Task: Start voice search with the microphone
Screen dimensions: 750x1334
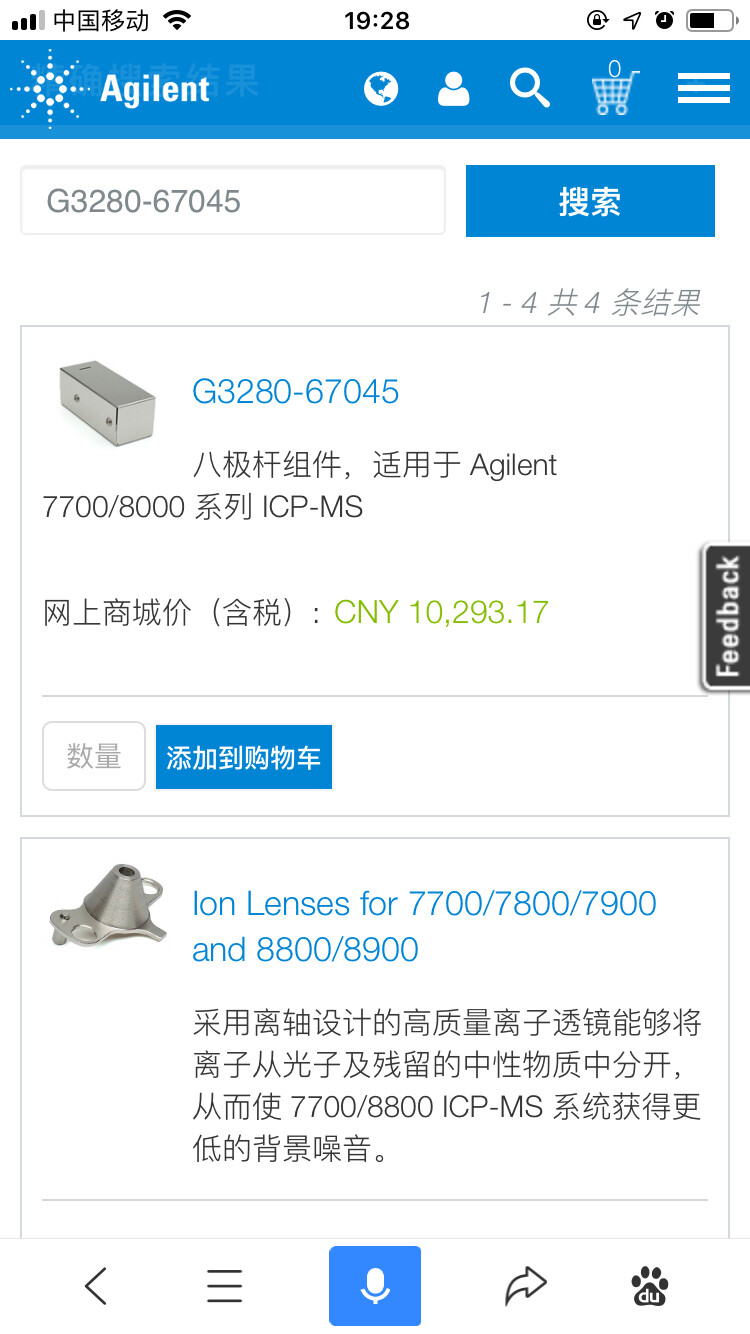Action: pyautogui.click(x=375, y=1286)
